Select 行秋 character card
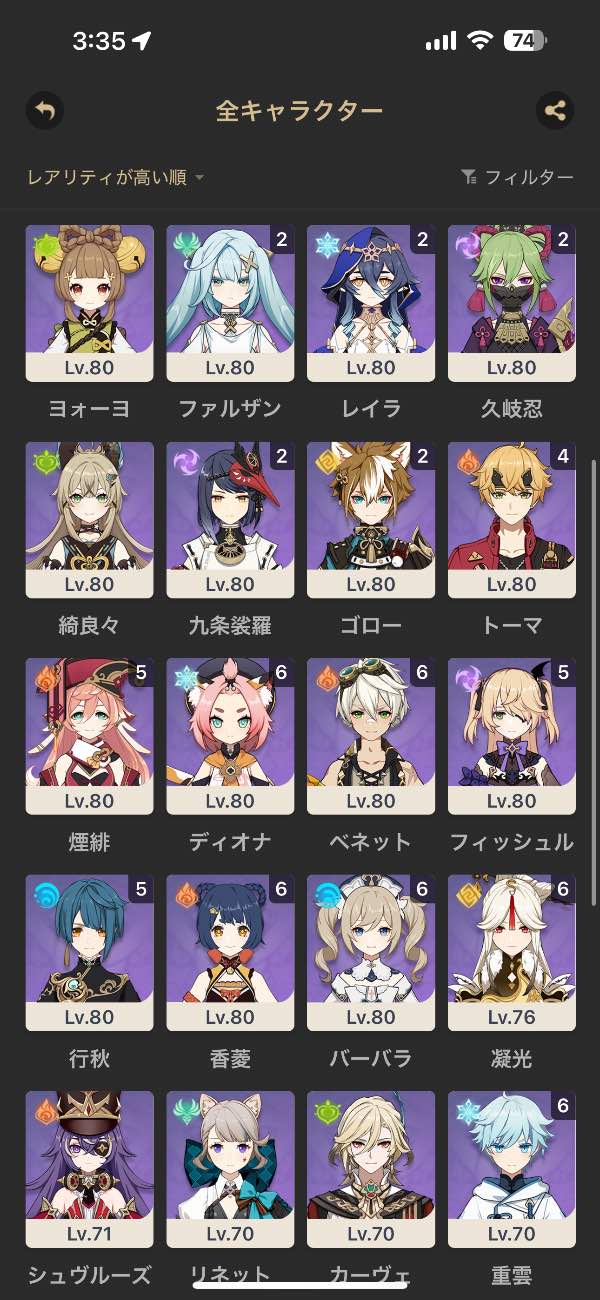This screenshot has height=1300, width=600. point(89,953)
